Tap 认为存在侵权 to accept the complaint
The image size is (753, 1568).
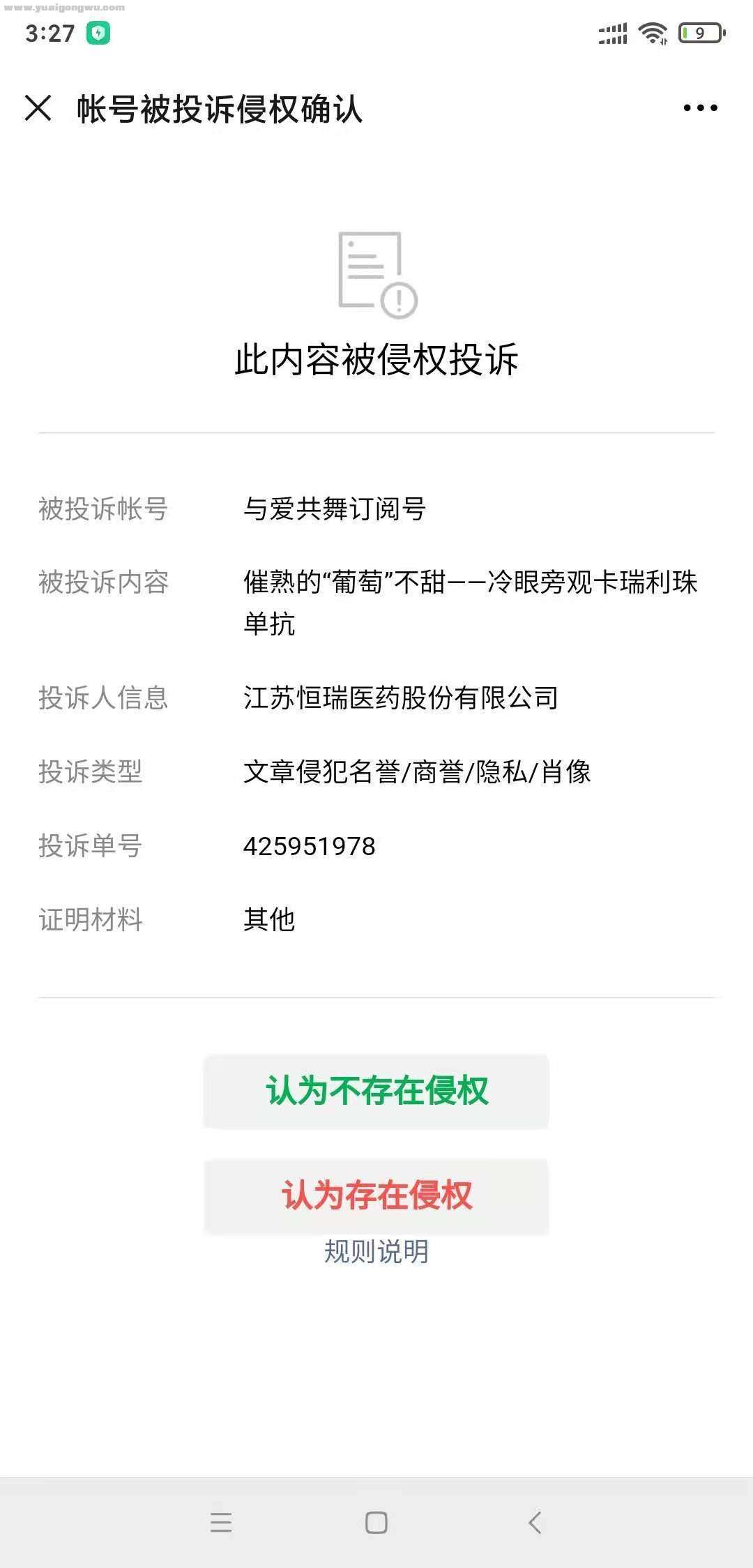point(376,1196)
